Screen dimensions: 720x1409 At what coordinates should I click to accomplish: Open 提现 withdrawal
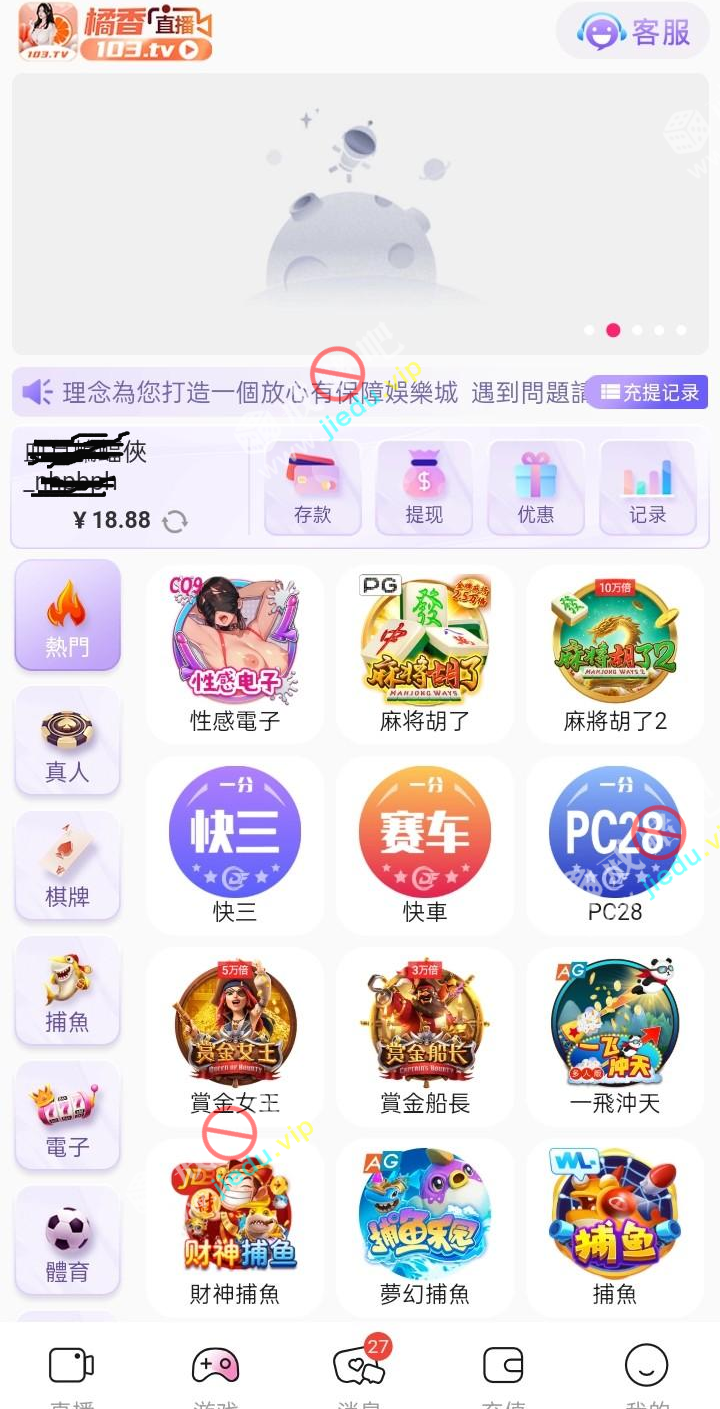click(424, 488)
